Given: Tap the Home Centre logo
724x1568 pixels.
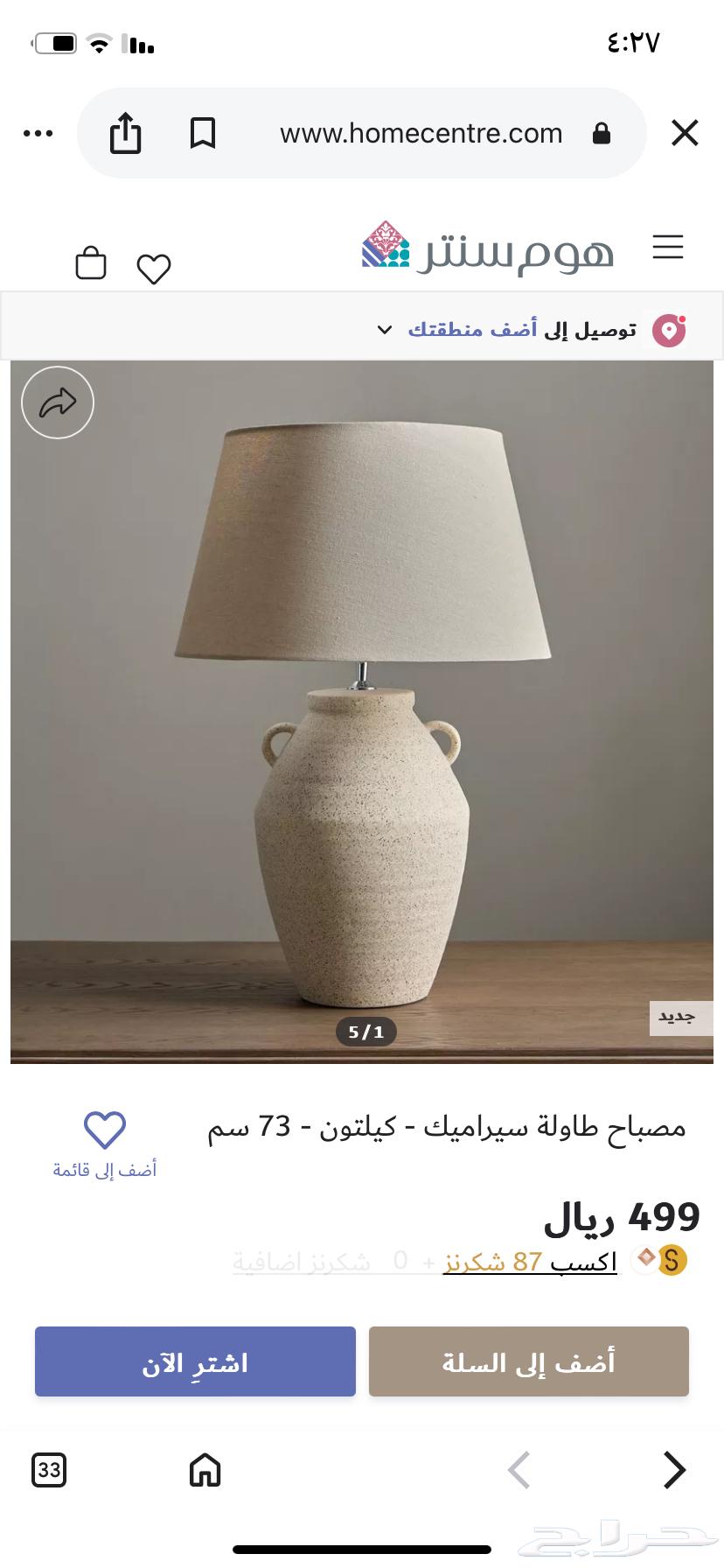Looking at the screenshot, I should pos(490,248).
